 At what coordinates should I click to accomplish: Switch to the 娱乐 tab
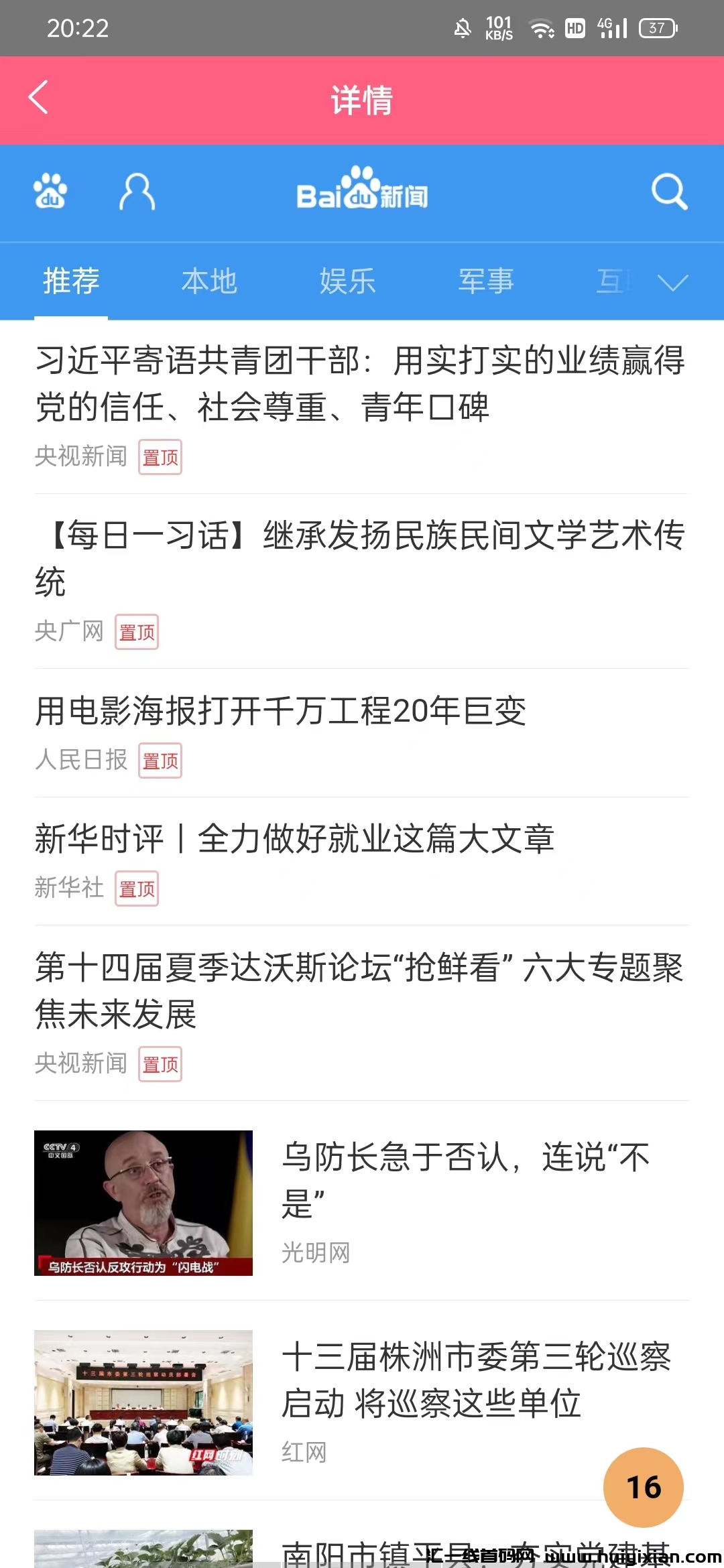pyautogui.click(x=347, y=281)
